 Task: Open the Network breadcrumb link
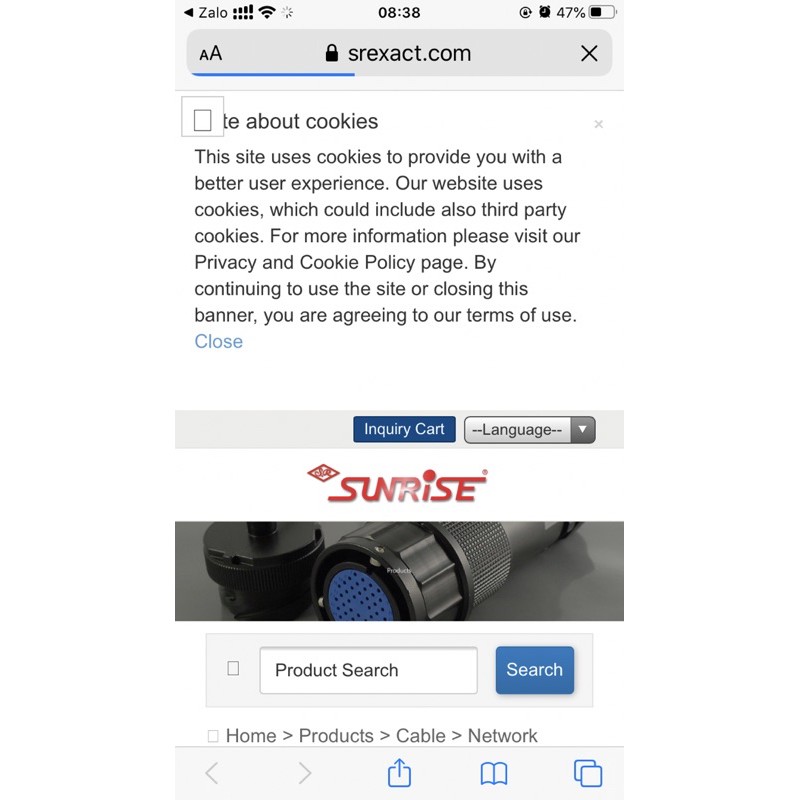pyautogui.click(x=502, y=736)
